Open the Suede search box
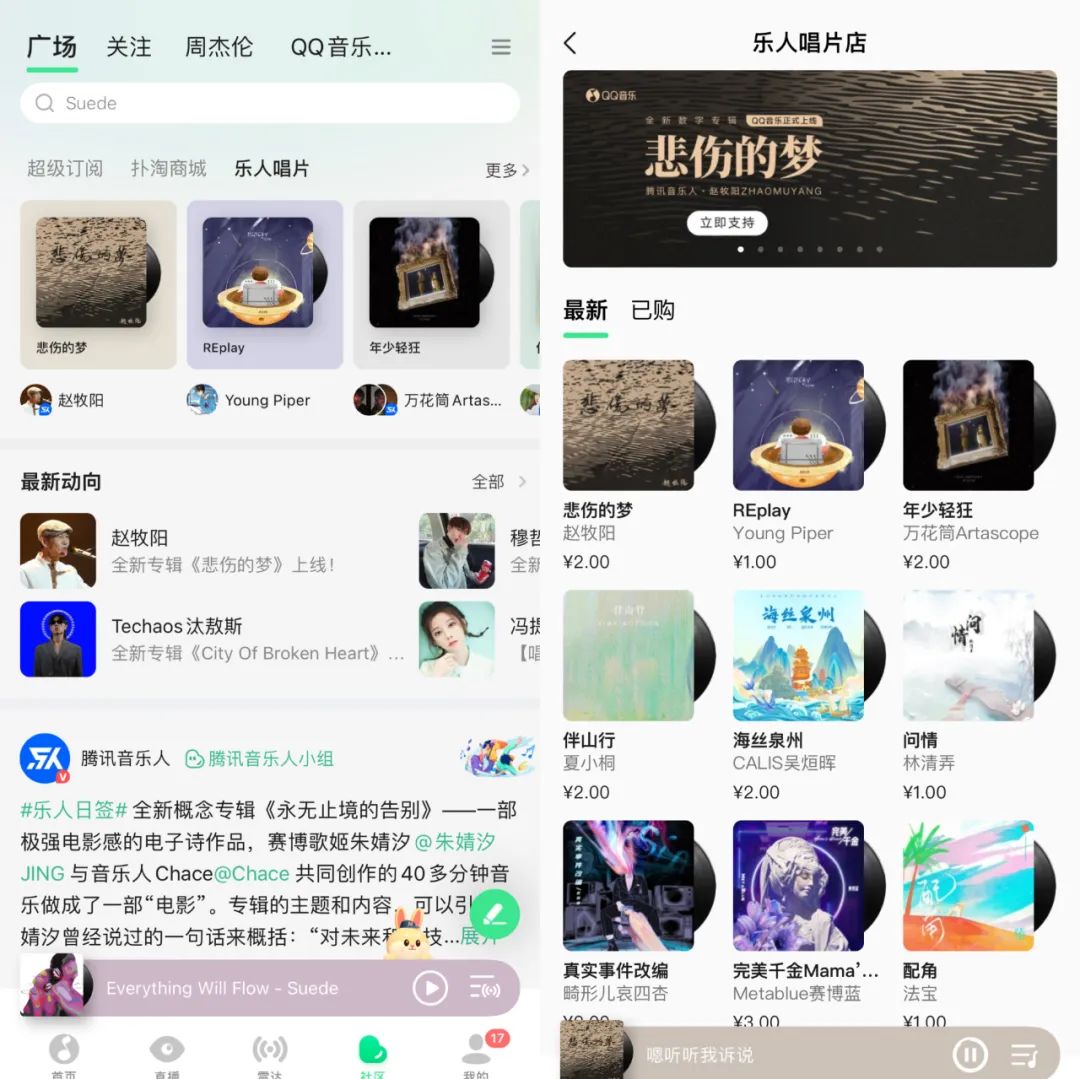Image resolution: width=1080 pixels, height=1079 pixels. coord(270,103)
